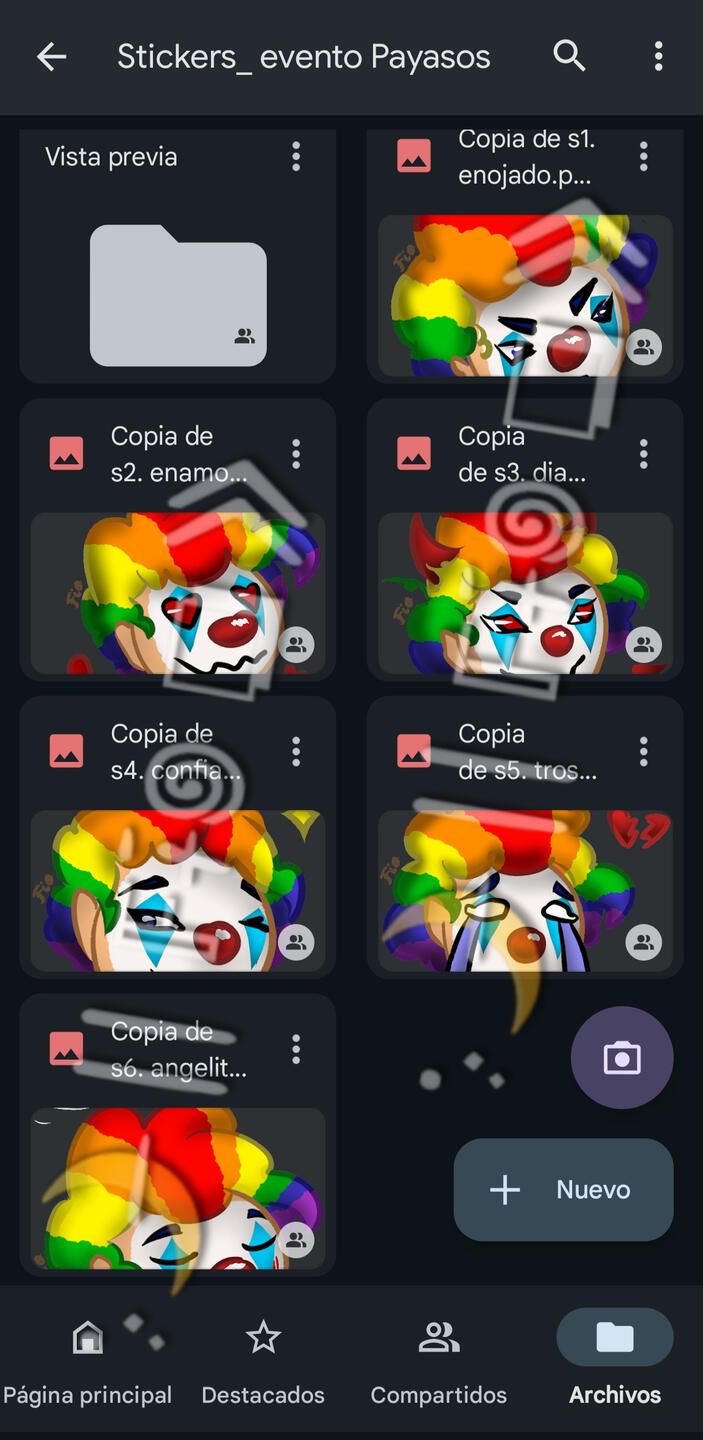Show options for Copia de s3. dia
The width and height of the screenshot is (703, 1440).
pyautogui.click(x=643, y=454)
